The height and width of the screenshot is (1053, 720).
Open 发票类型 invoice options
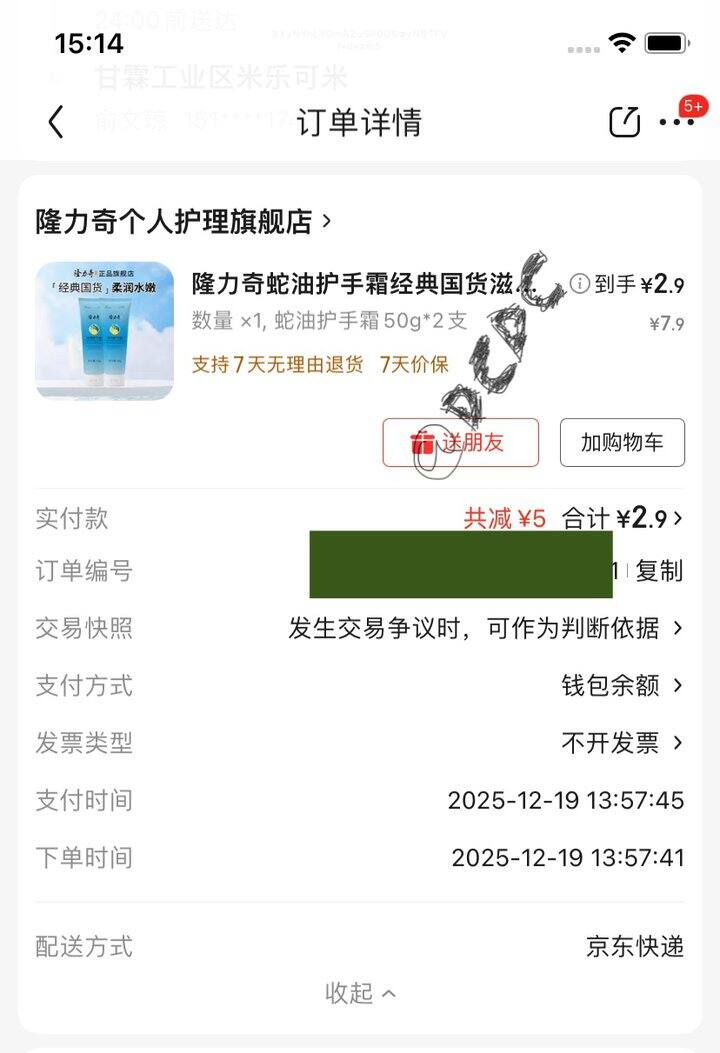coord(622,742)
